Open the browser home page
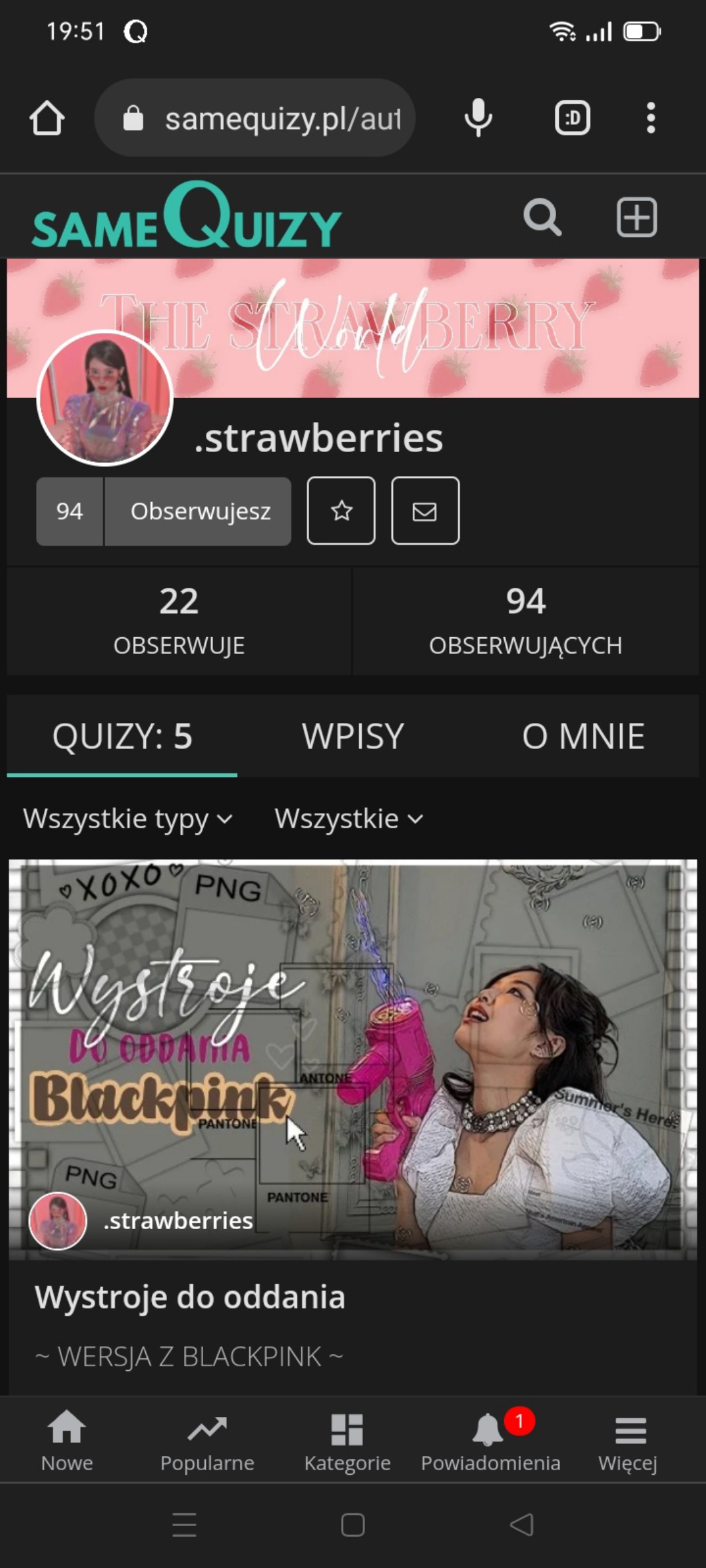The image size is (706, 1568). click(x=47, y=119)
